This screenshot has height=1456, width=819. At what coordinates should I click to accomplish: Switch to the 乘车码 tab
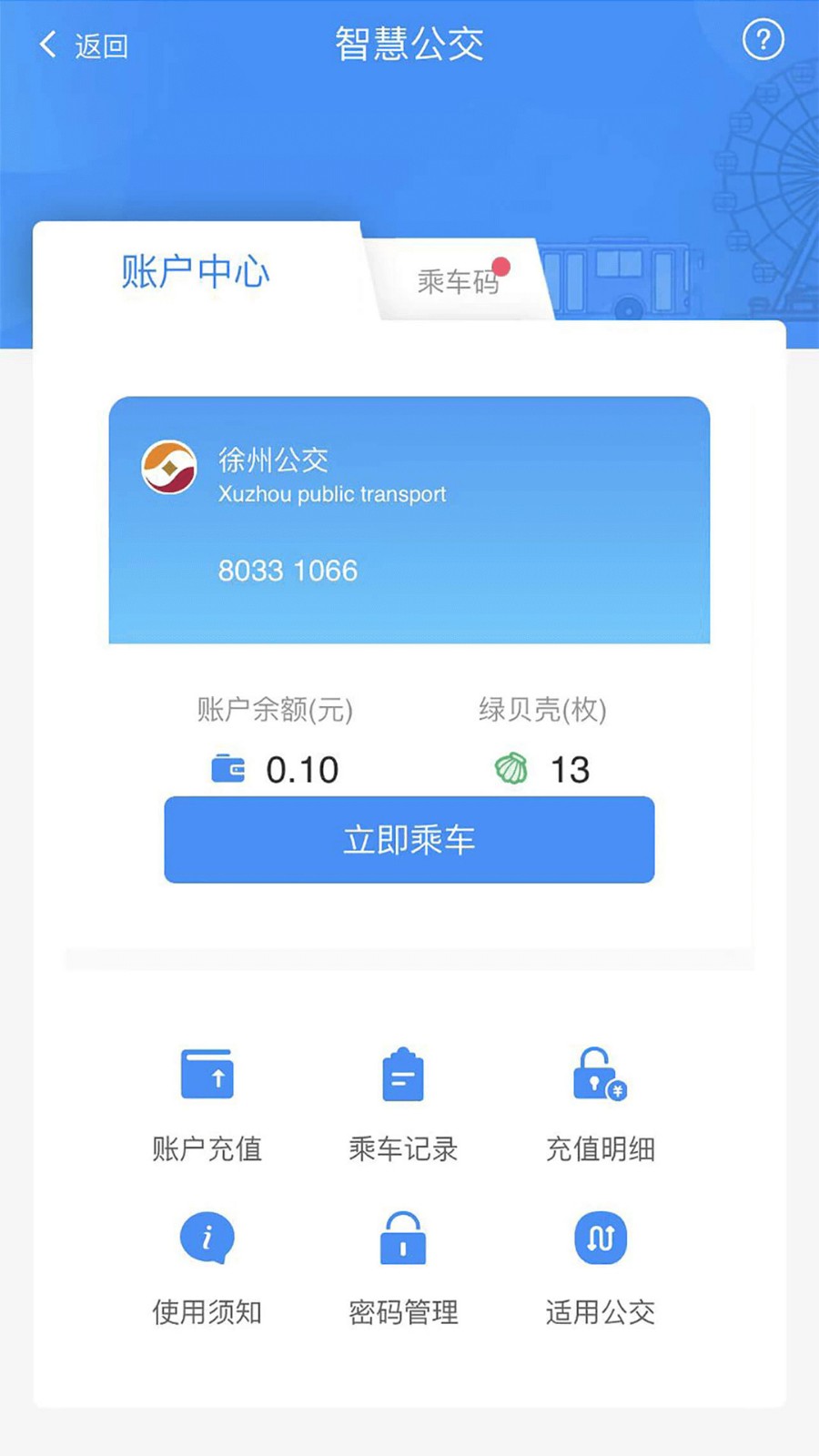coord(457,282)
